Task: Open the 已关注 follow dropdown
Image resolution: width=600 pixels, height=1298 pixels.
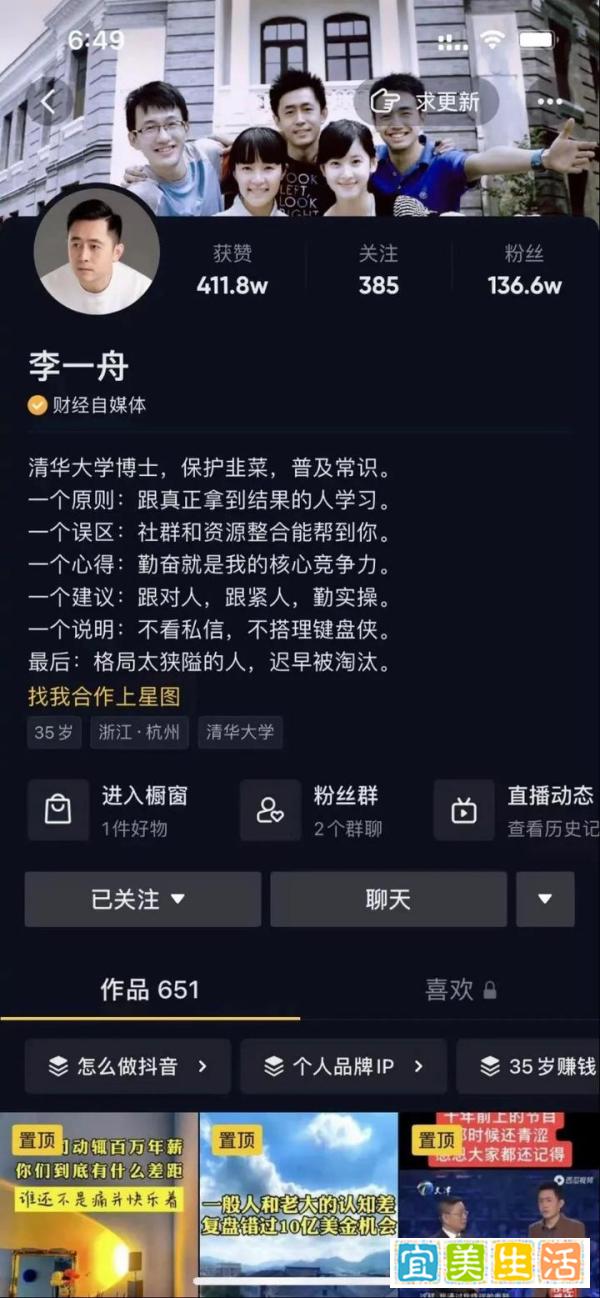Action: (x=143, y=899)
